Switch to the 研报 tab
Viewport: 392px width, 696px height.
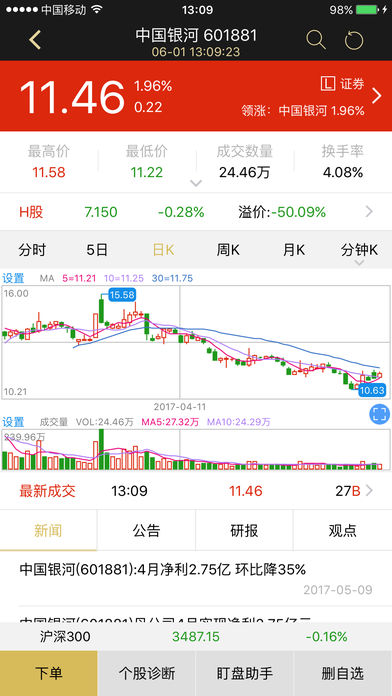244,530
